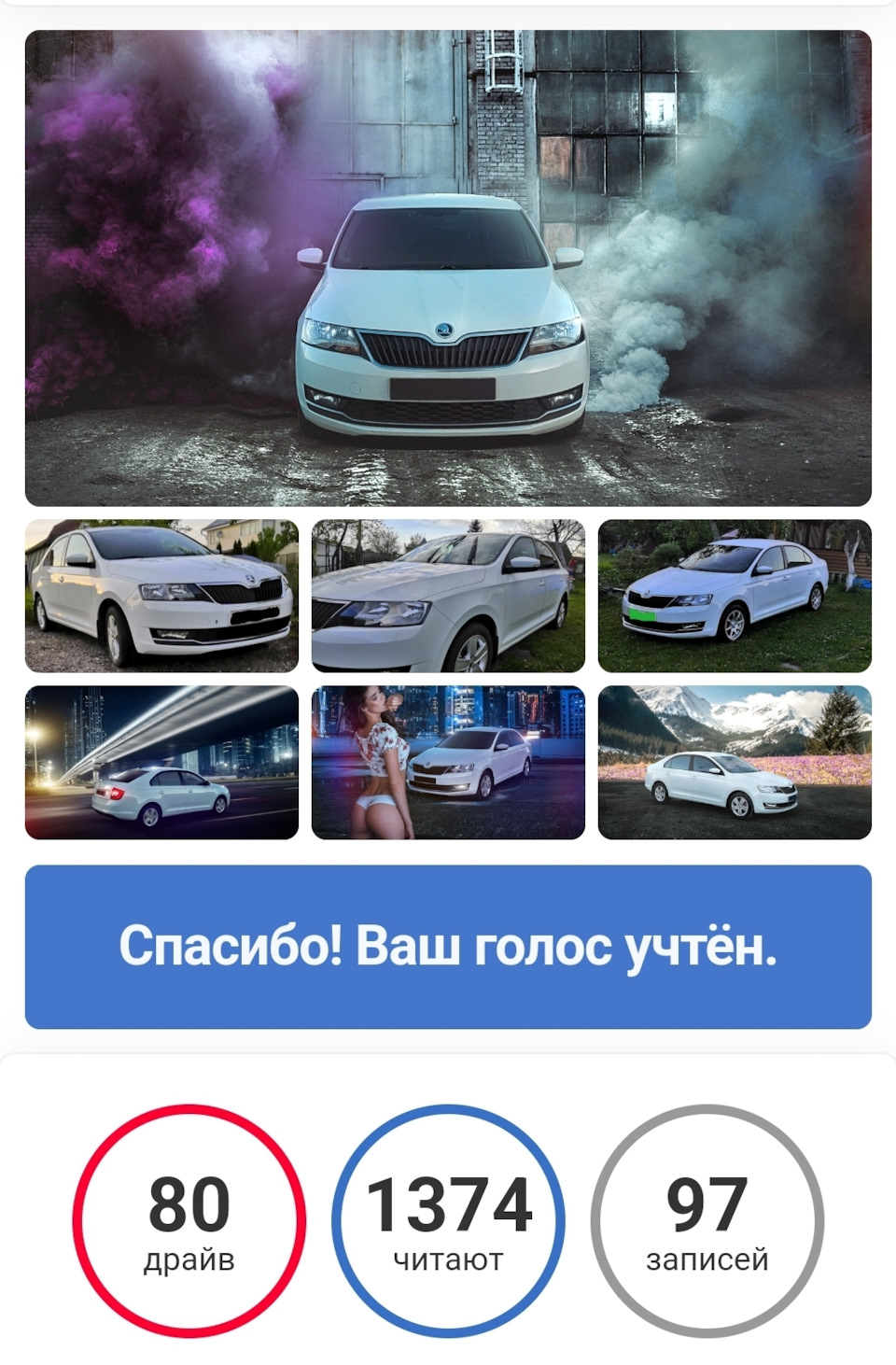Click the Skoda badge on the car grille

[442, 329]
